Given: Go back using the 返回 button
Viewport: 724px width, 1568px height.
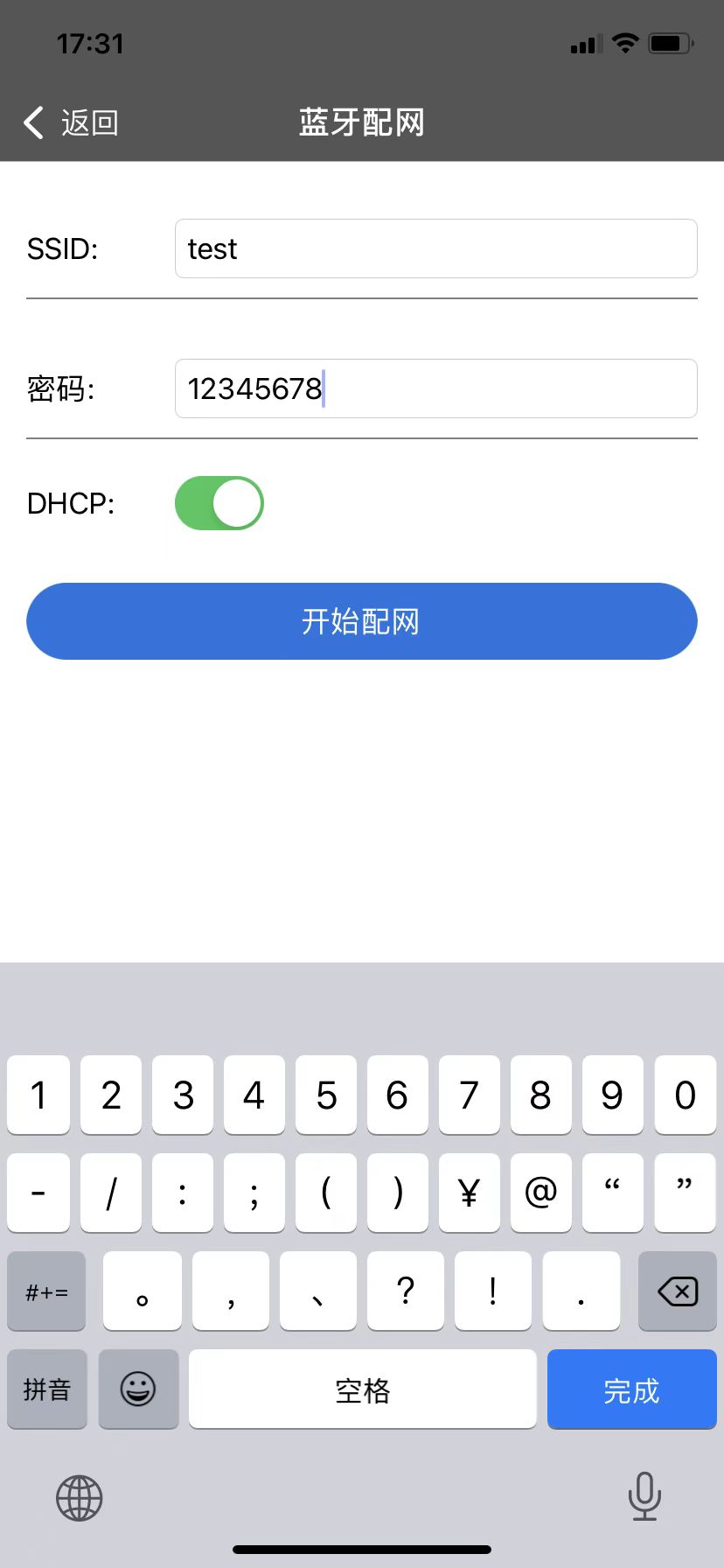Looking at the screenshot, I should [x=72, y=122].
